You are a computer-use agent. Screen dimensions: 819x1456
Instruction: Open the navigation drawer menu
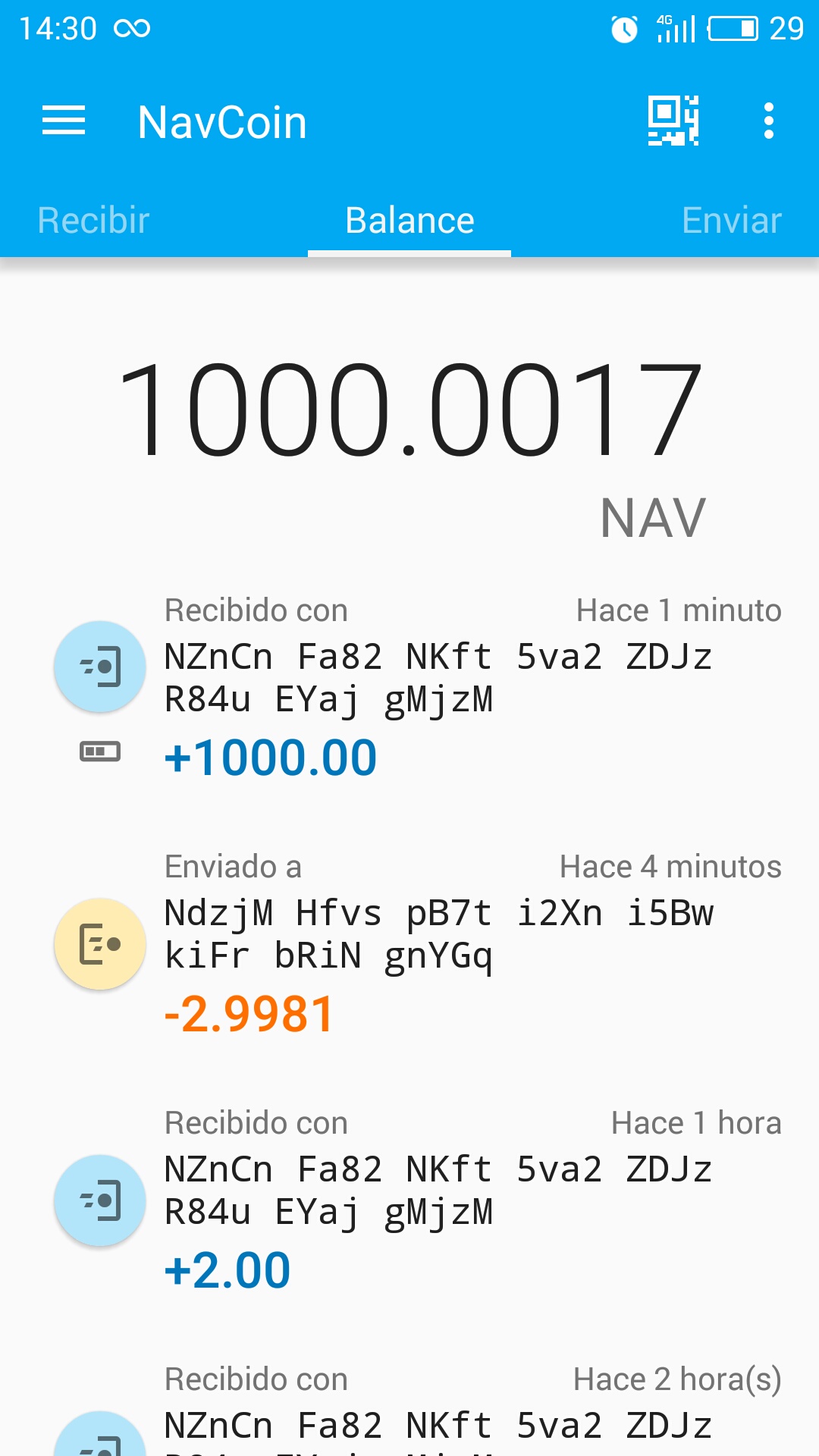[x=64, y=121]
